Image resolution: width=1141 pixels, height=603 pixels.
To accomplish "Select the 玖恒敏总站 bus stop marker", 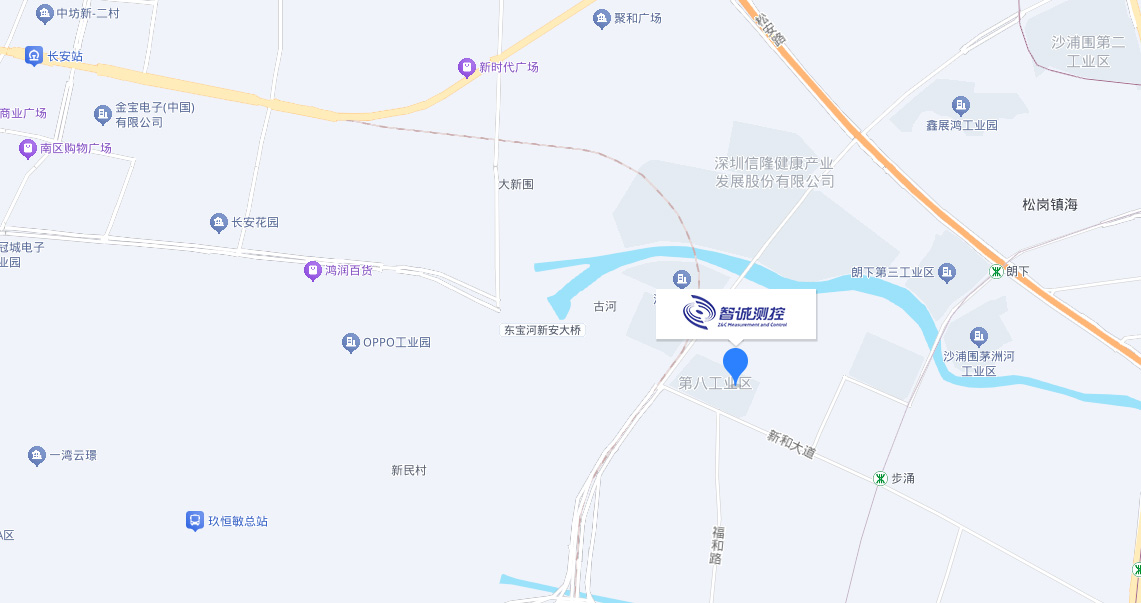I will [195, 521].
